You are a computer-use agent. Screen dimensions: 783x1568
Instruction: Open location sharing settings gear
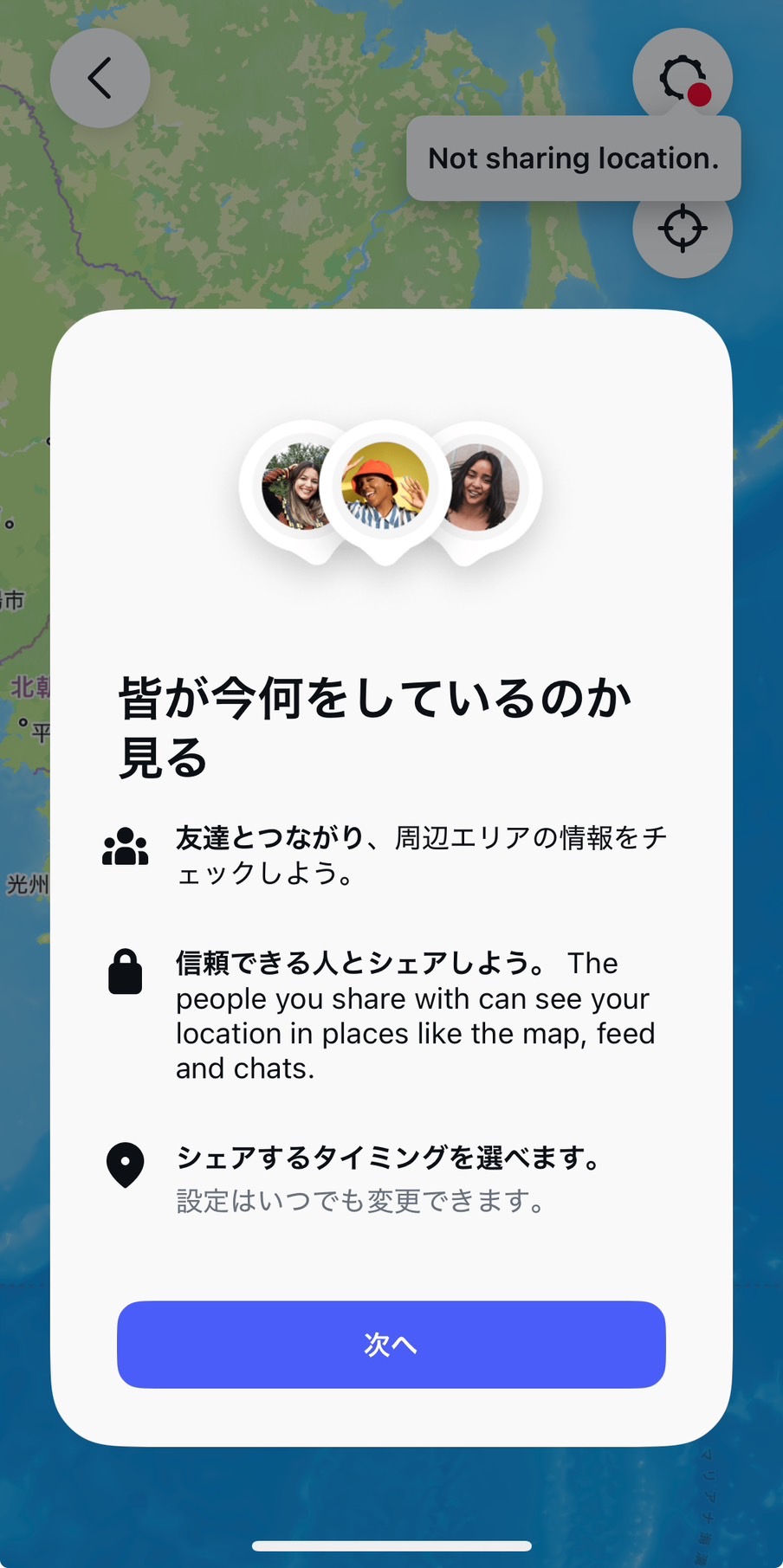(x=683, y=76)
